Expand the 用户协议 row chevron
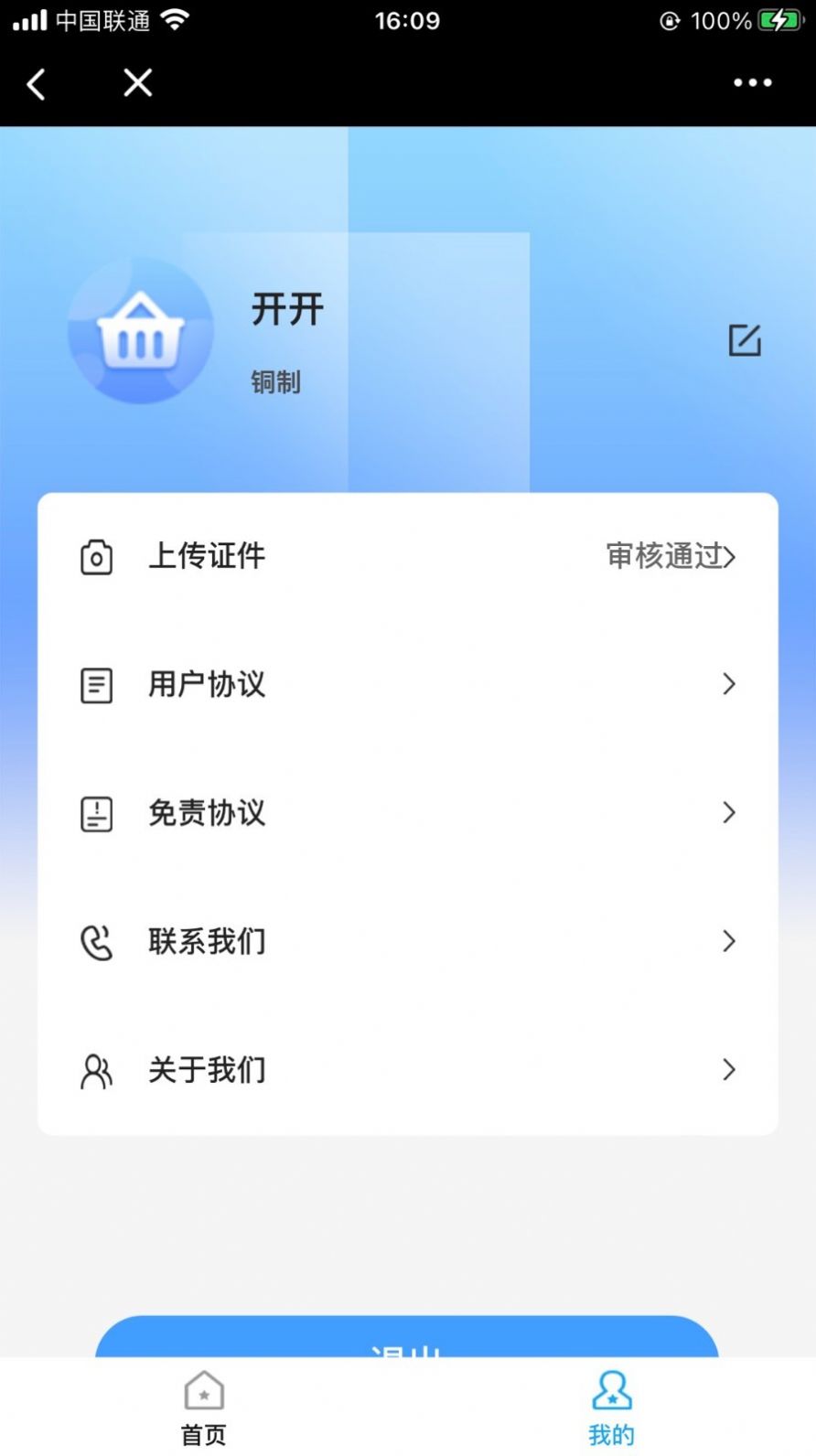Image resolution: width=816 pixels, height=1456 pixels. coord(729,684)
